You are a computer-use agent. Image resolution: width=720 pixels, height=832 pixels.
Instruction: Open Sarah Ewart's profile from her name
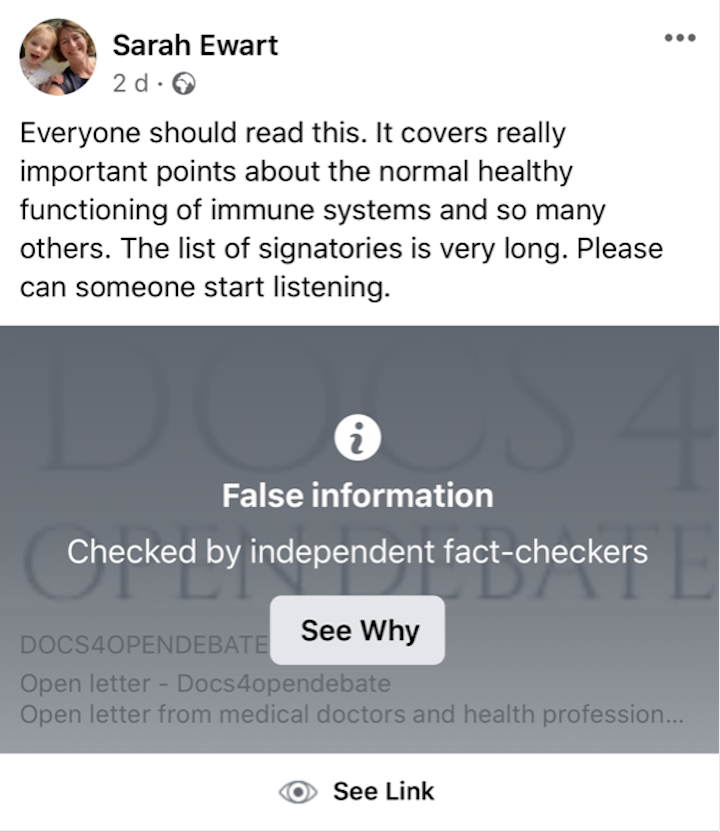tap(194, 45)
